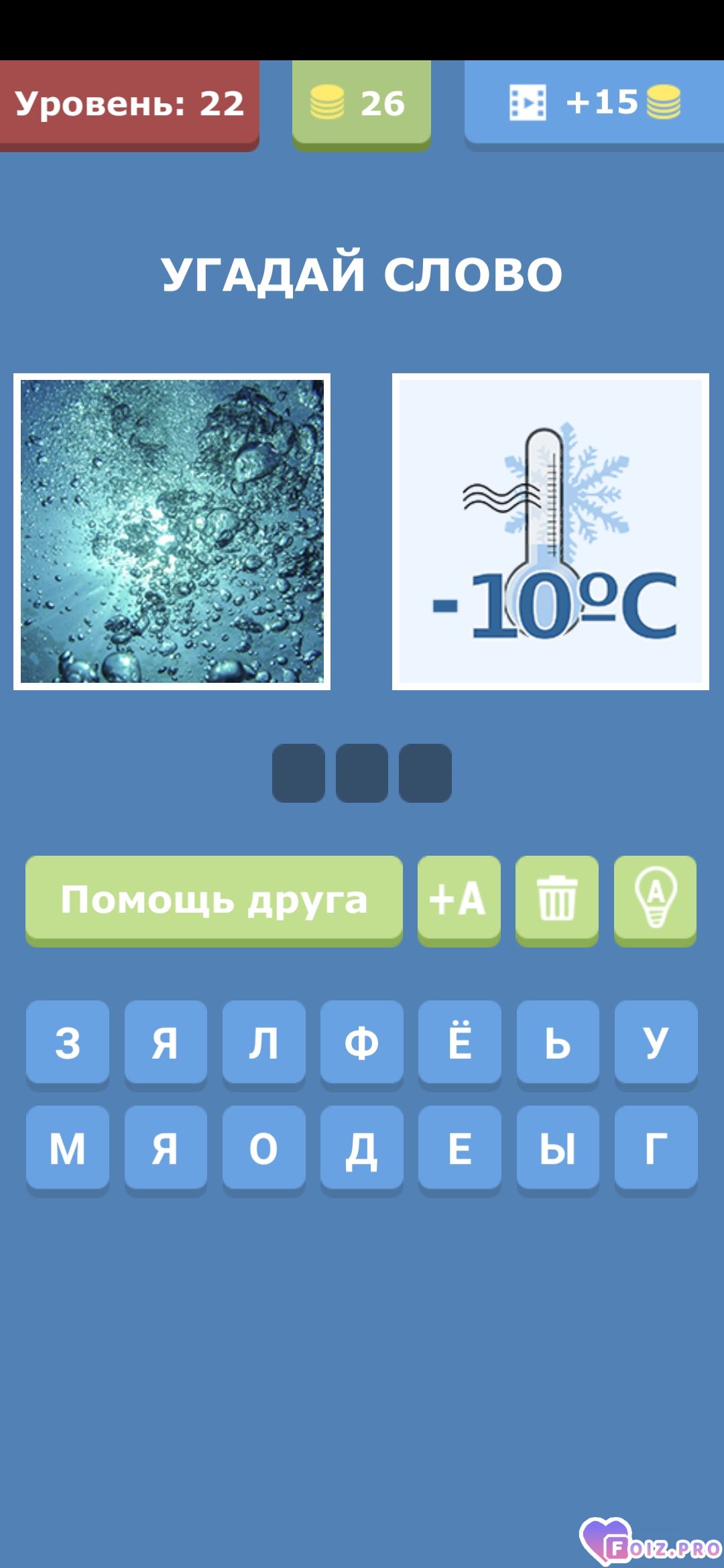Use the +A add-letter hint
The height and width of the screenshot is (1568, 724).
point(459,899)
